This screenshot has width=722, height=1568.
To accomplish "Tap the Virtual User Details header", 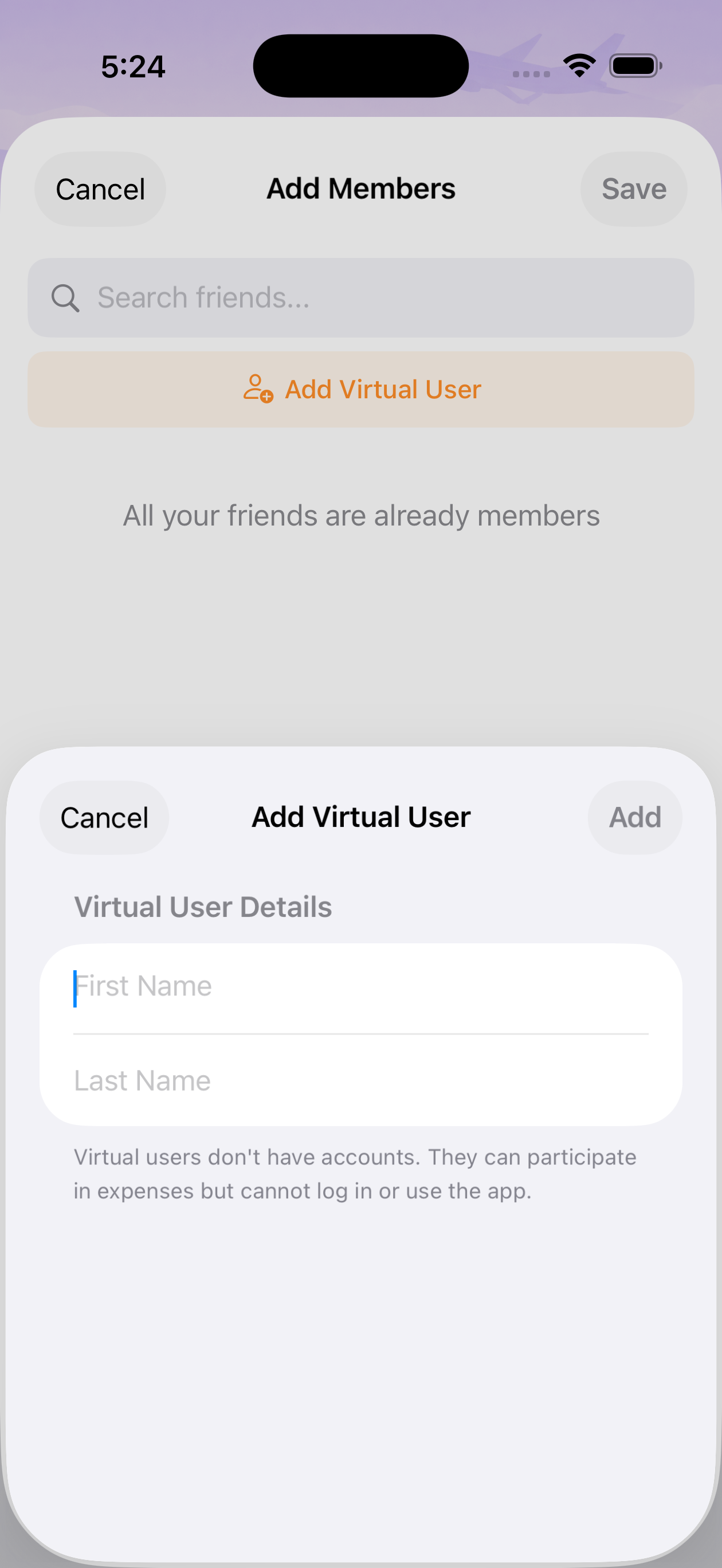I will point(203,905).
